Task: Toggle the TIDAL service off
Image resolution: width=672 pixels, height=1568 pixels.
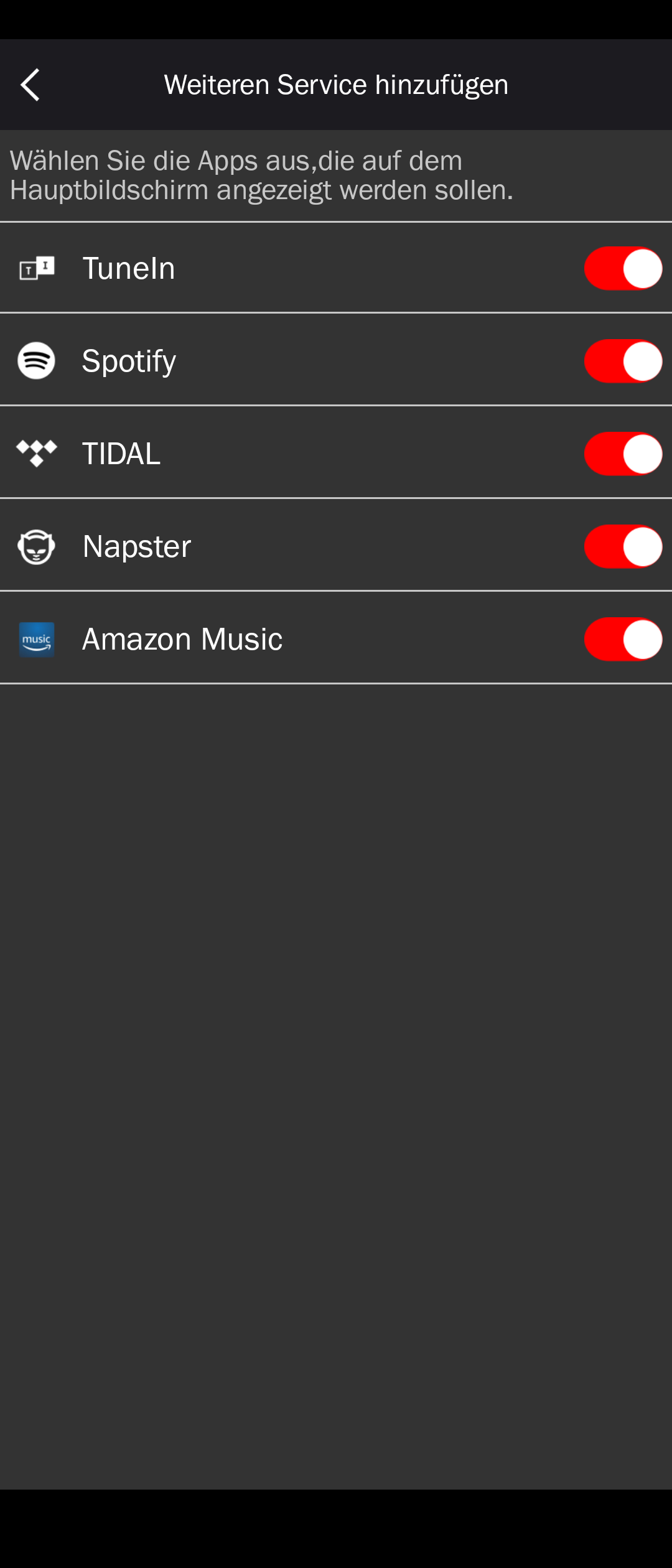Action: point(623,454)
